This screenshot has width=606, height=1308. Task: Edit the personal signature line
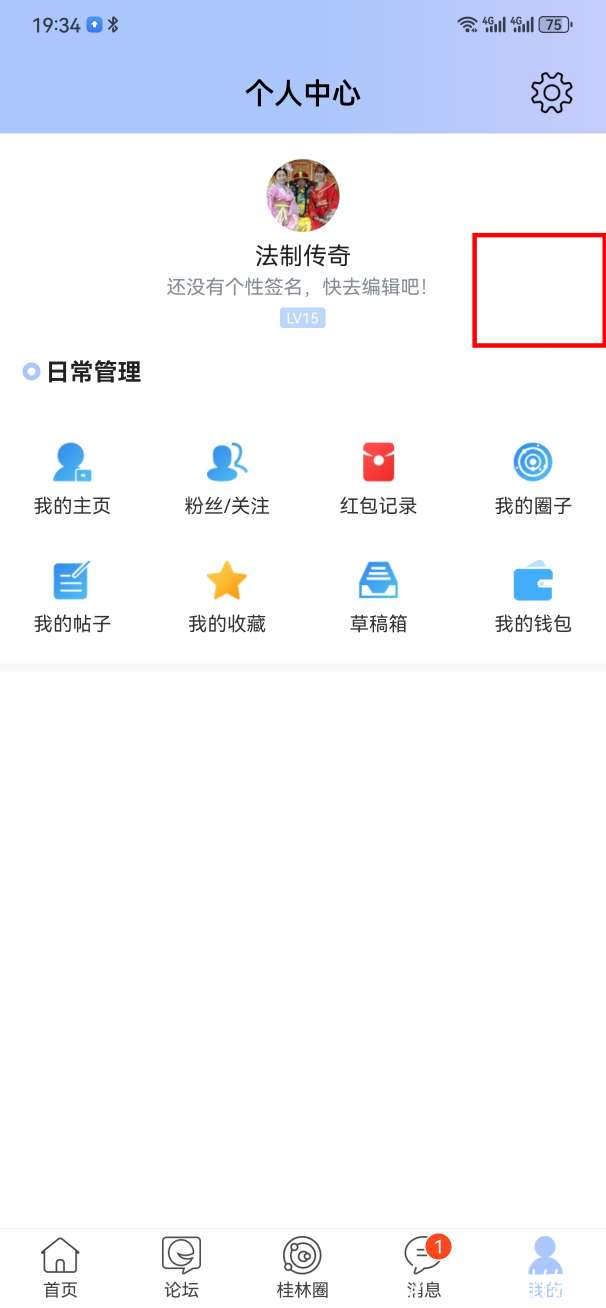[x=297, y=288]
